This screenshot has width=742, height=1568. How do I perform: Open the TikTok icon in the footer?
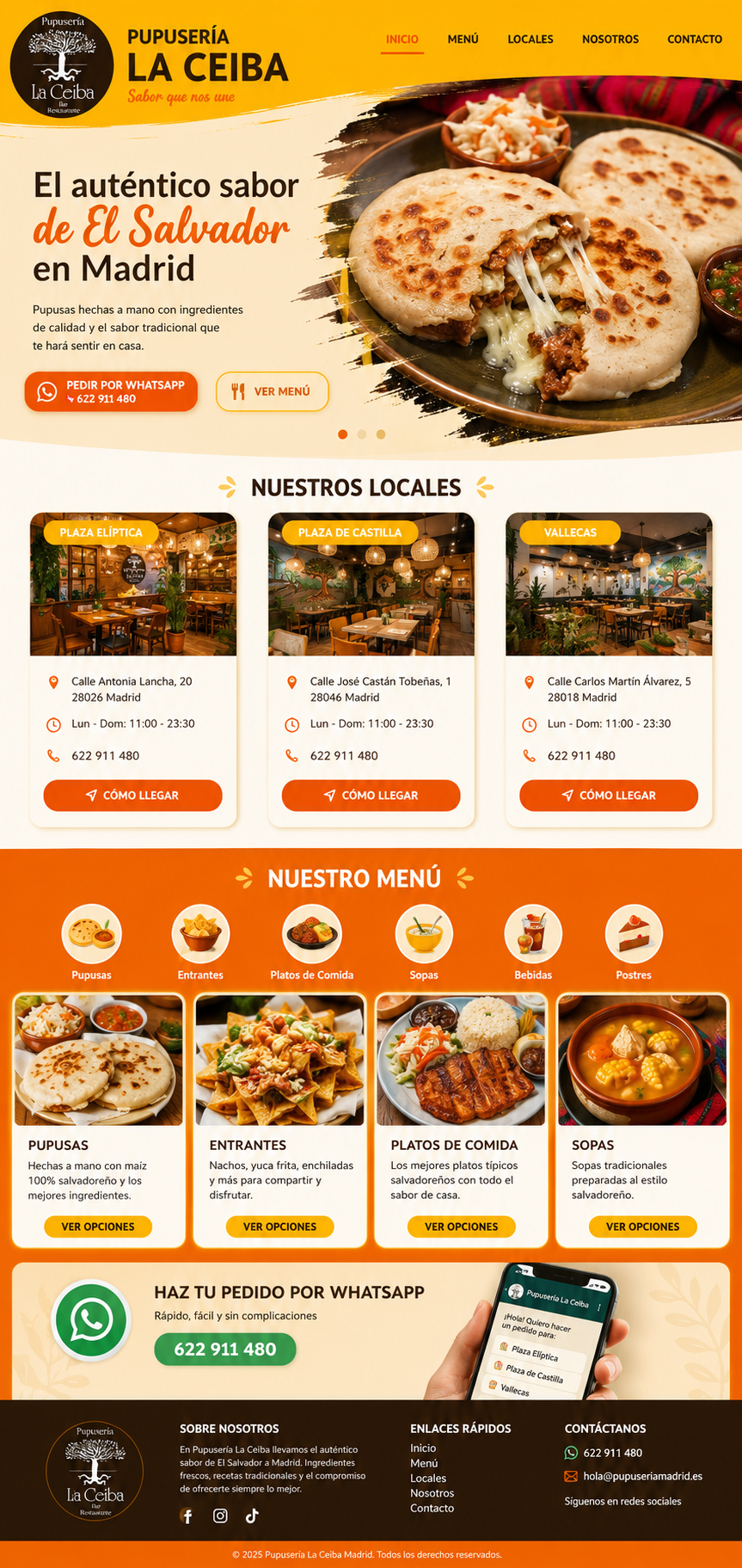point(252,1516)
